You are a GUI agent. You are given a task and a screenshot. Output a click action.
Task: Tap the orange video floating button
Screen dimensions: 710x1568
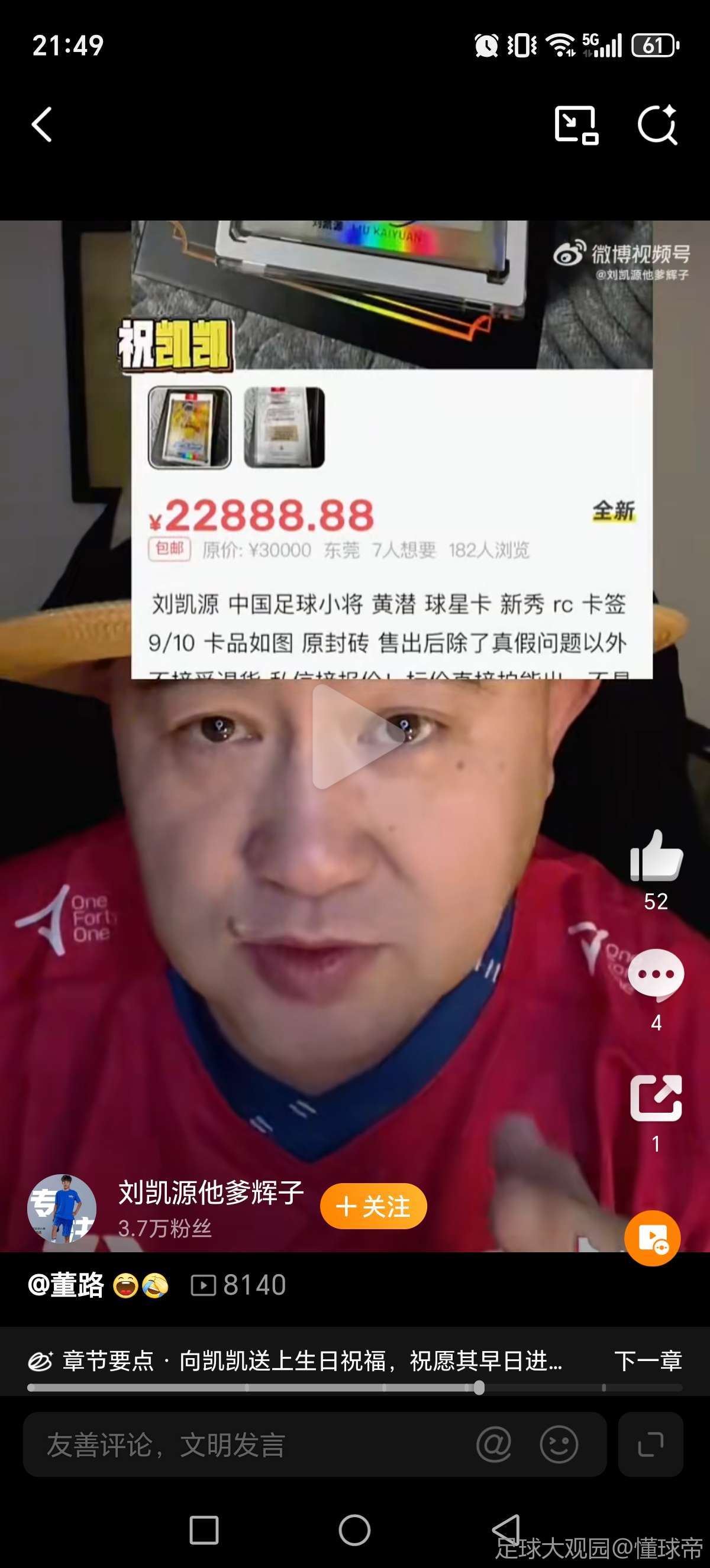[652, 1239]
